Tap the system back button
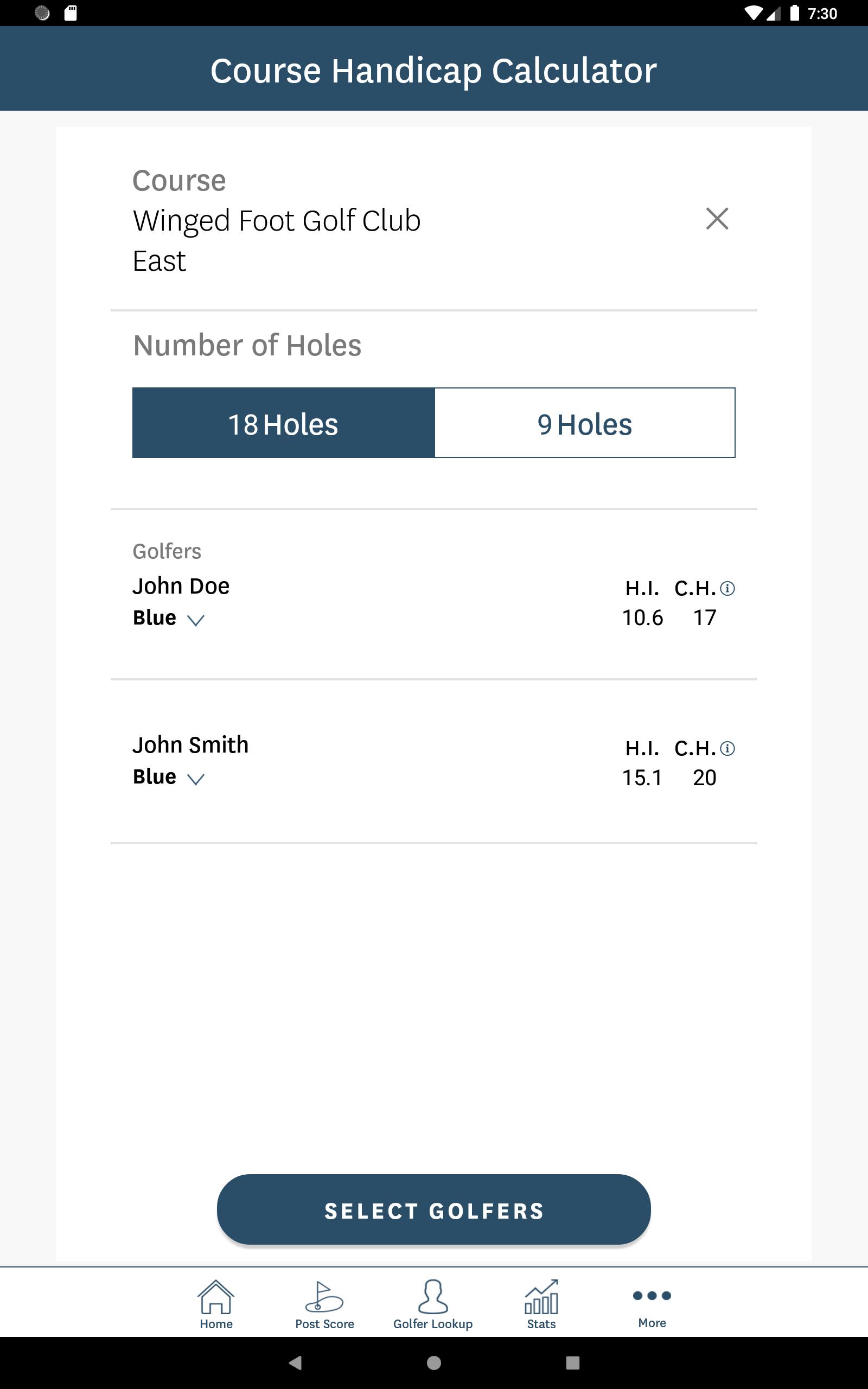The height and width of the screenshot is (1389, 868). pos(296,1362)
